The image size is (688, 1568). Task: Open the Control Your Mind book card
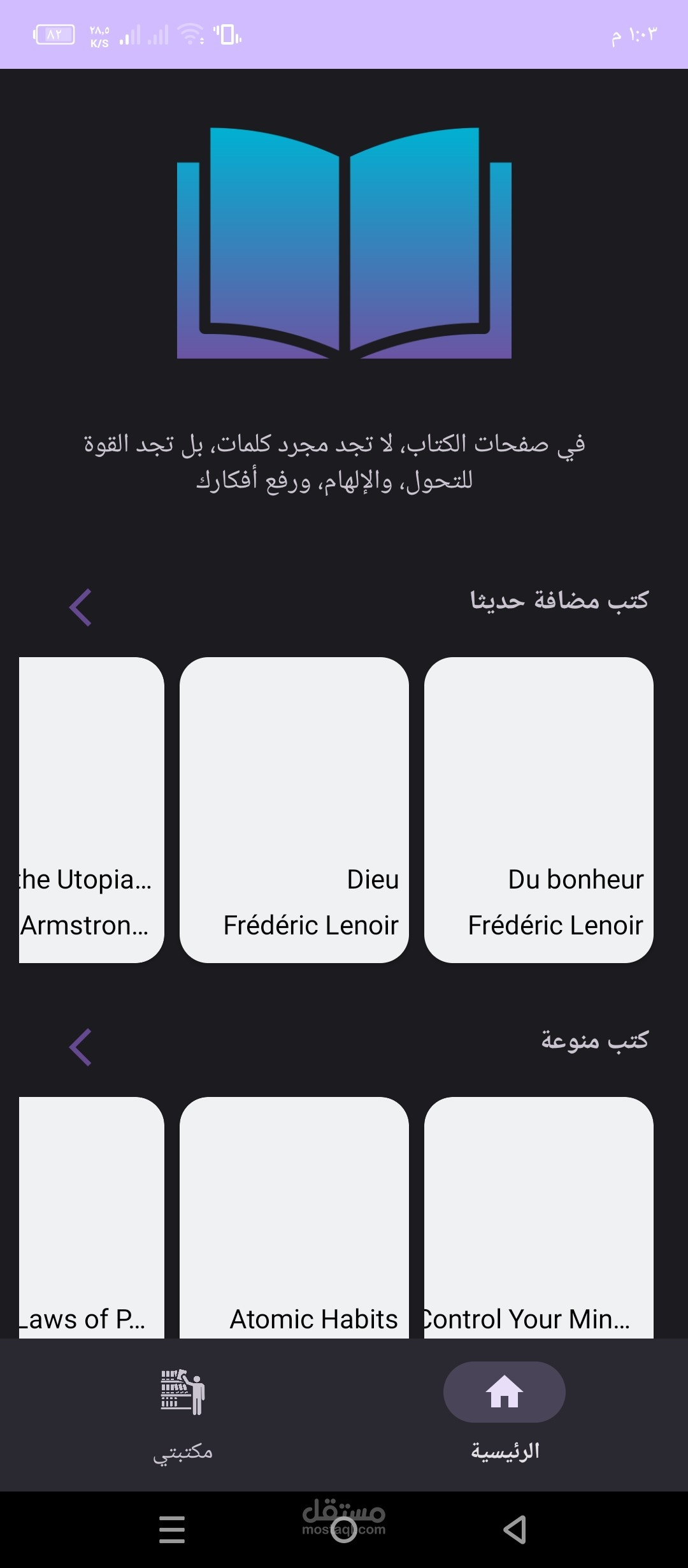pos(539,1217)
